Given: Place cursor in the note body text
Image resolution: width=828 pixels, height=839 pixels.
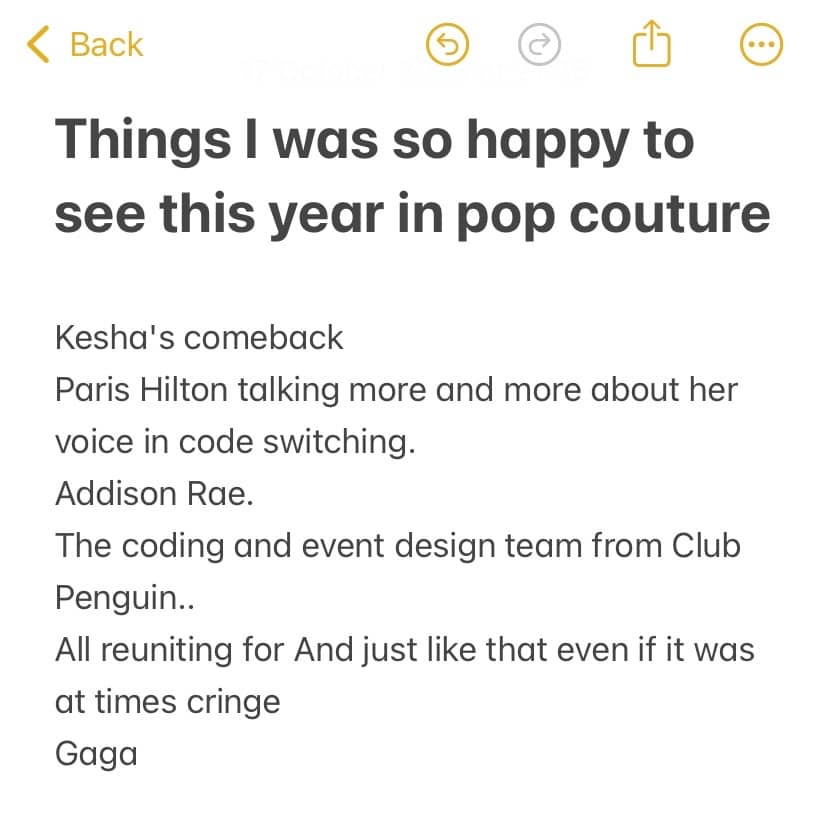Looking at the screenshot, I should click(x=405, y=545).
